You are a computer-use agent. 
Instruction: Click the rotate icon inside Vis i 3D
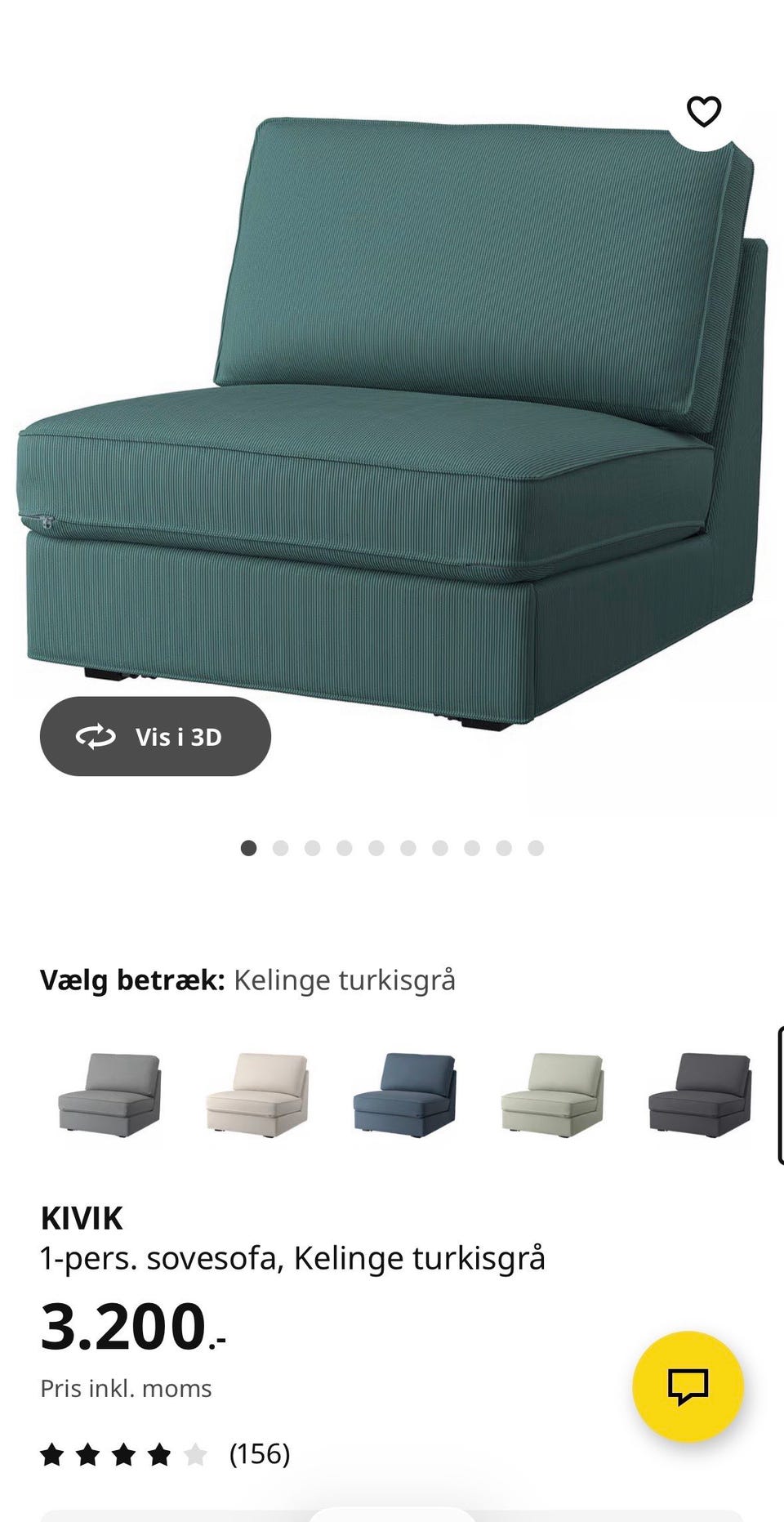96,736
